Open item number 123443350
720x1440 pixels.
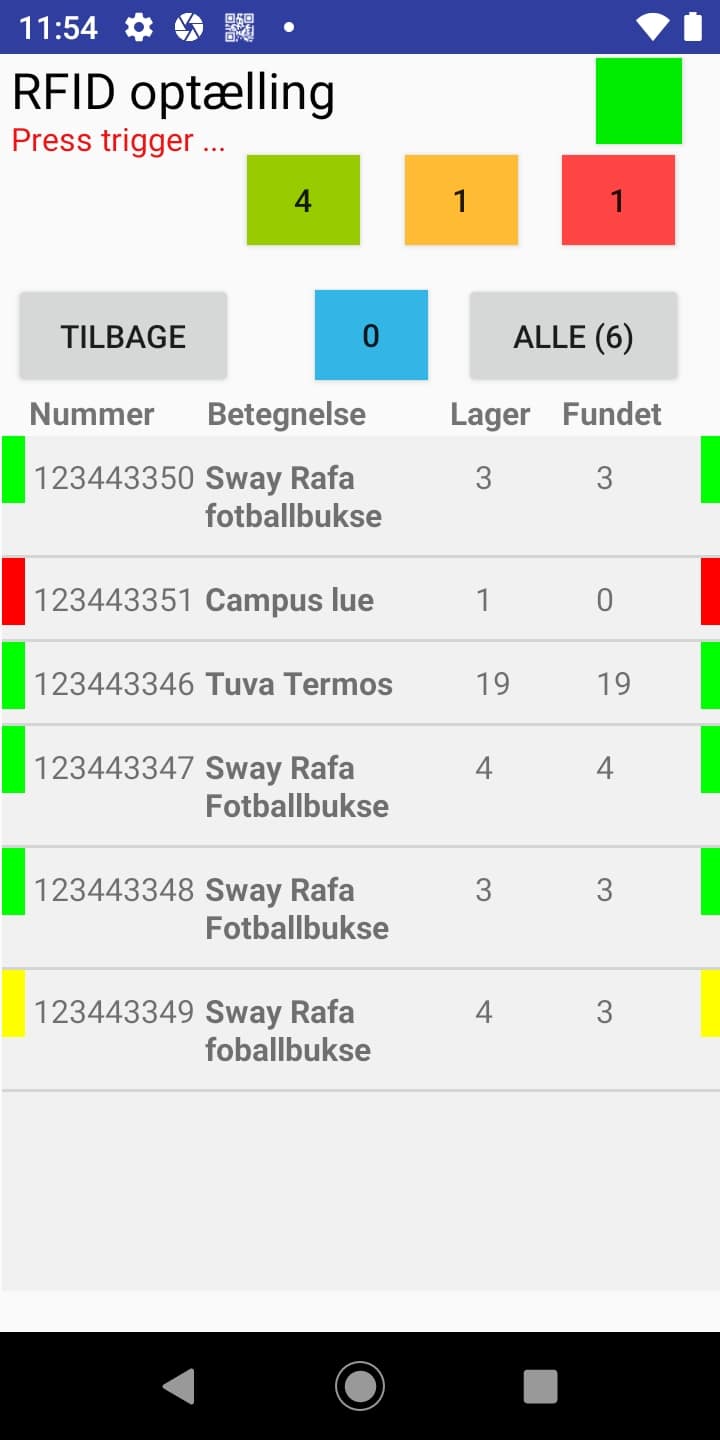114,479
